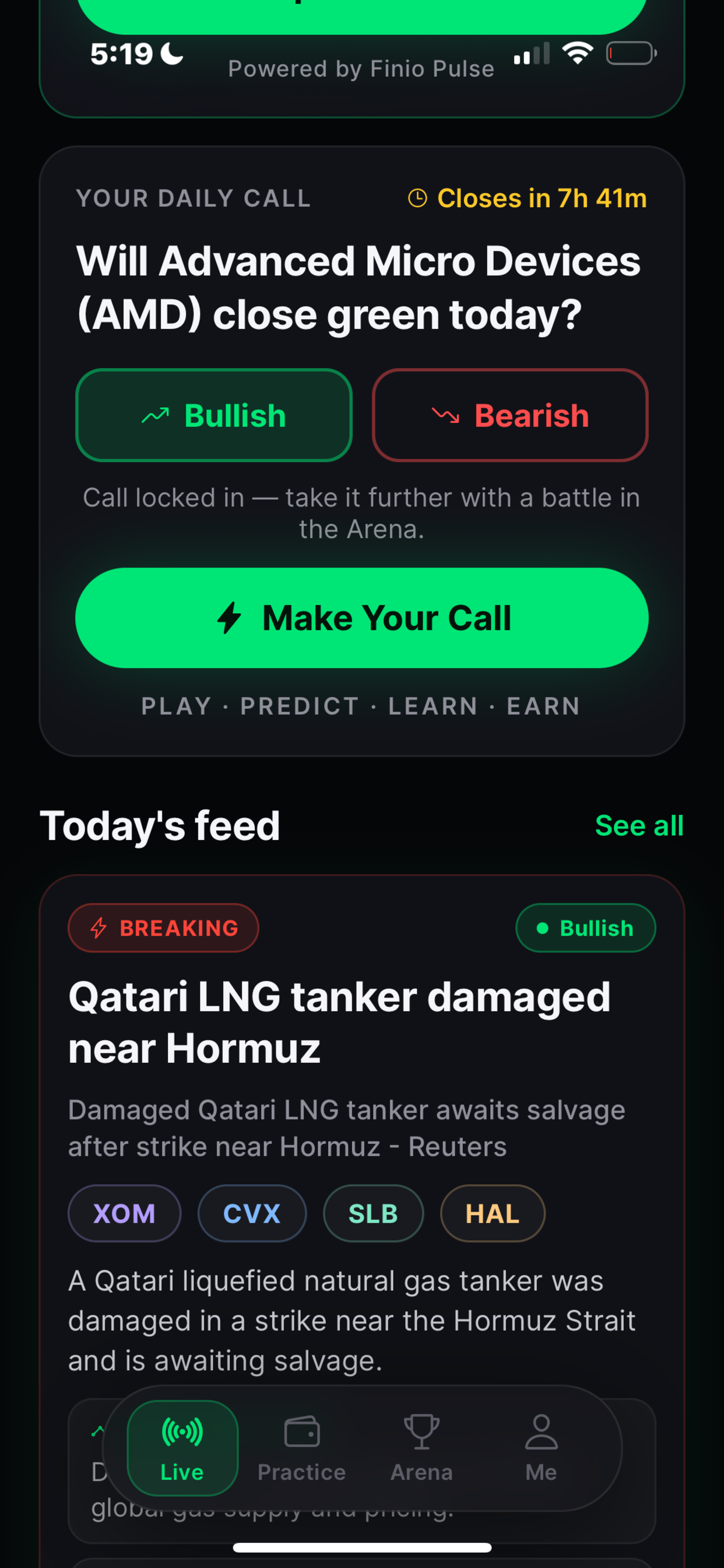
Task: Open the Qatari LNG tanker news card
Action: 362,1023
